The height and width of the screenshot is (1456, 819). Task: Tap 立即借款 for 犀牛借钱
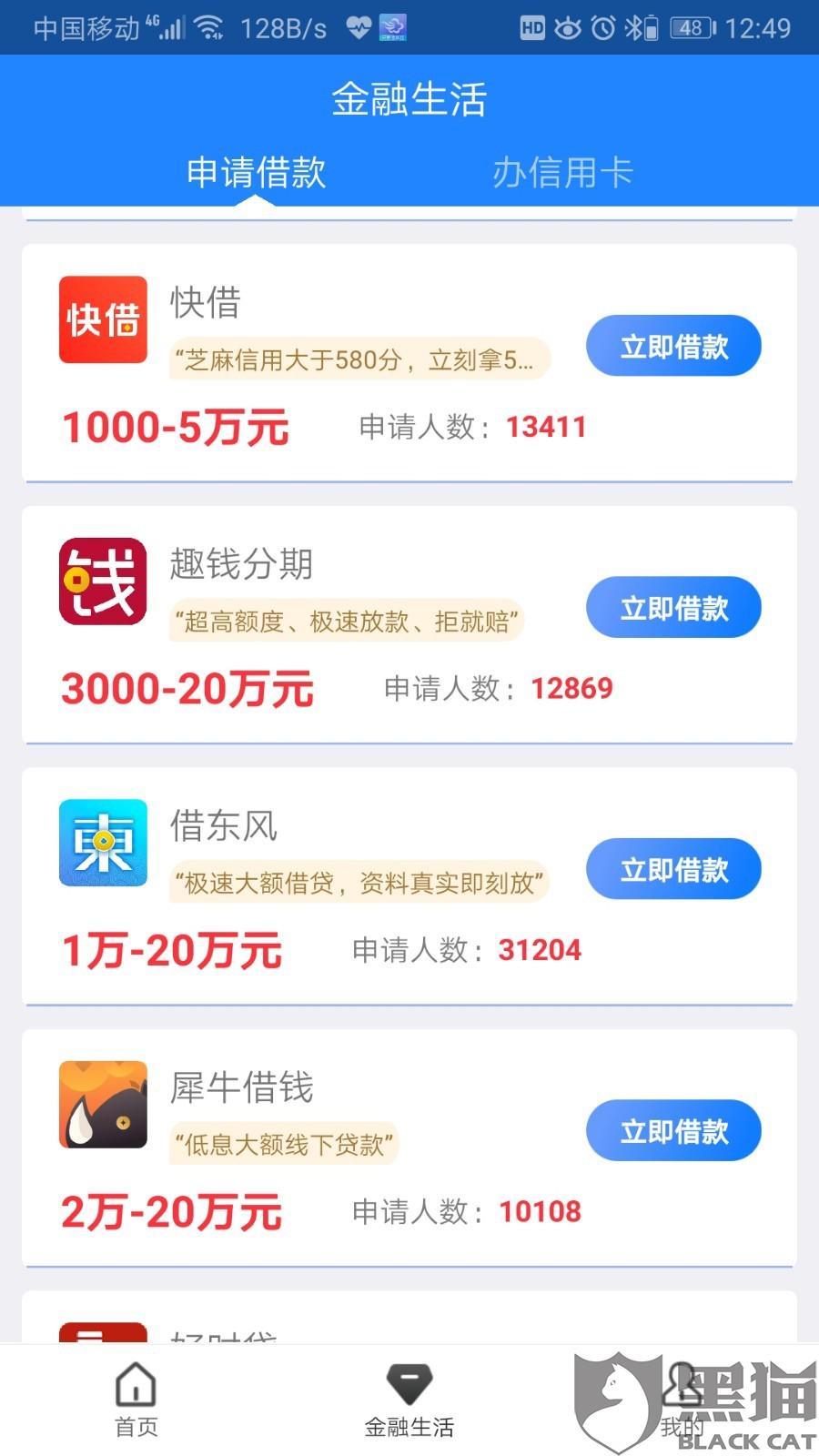(x=673, y=1130)
